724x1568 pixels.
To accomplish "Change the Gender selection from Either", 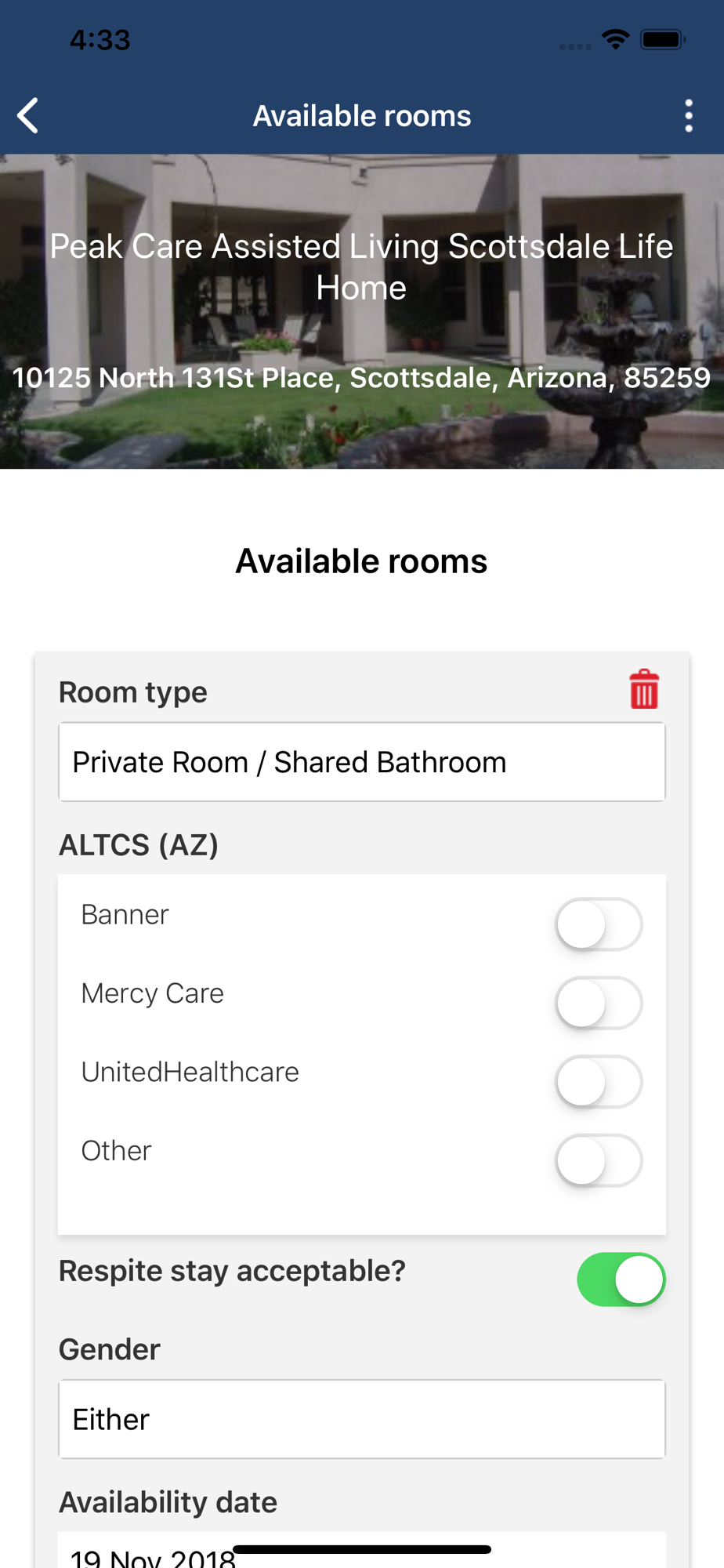I will (362, 1419).
